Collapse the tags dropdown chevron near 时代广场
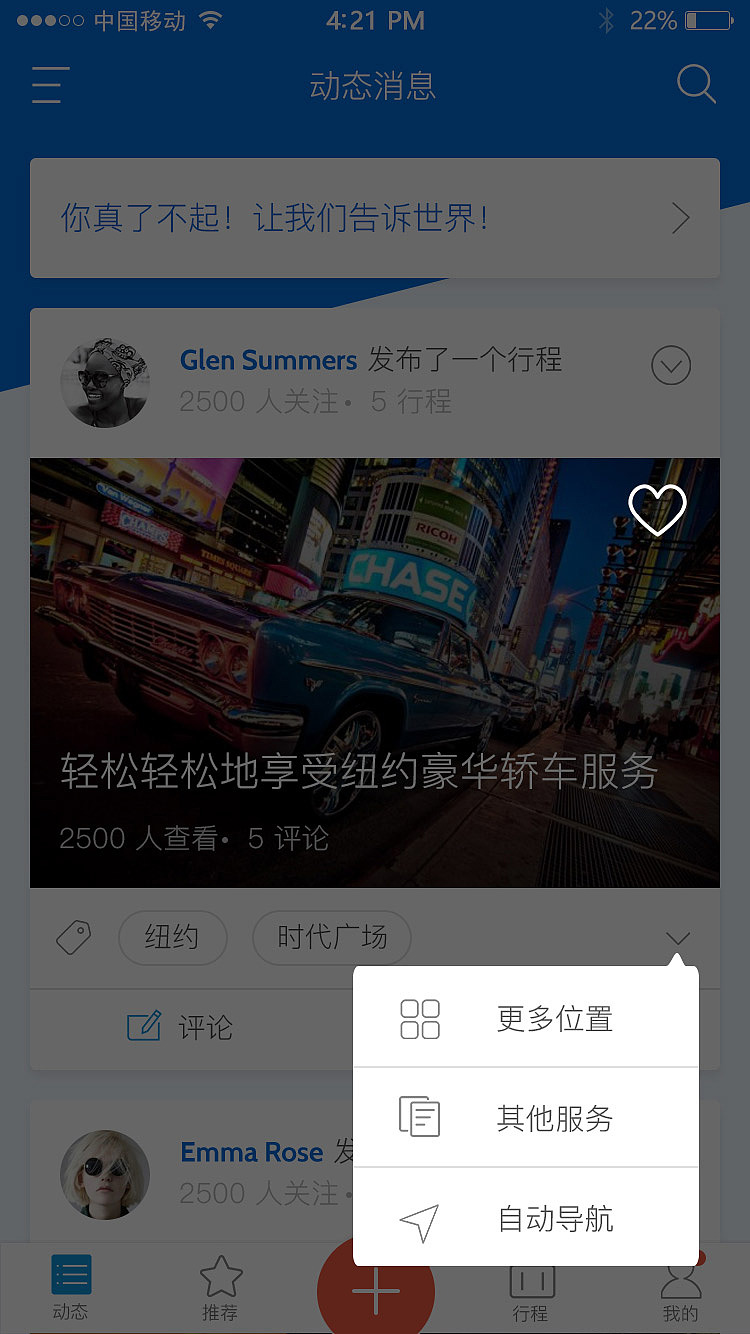This screenshot has width=750, height=1334. click(x=678, y=938)
